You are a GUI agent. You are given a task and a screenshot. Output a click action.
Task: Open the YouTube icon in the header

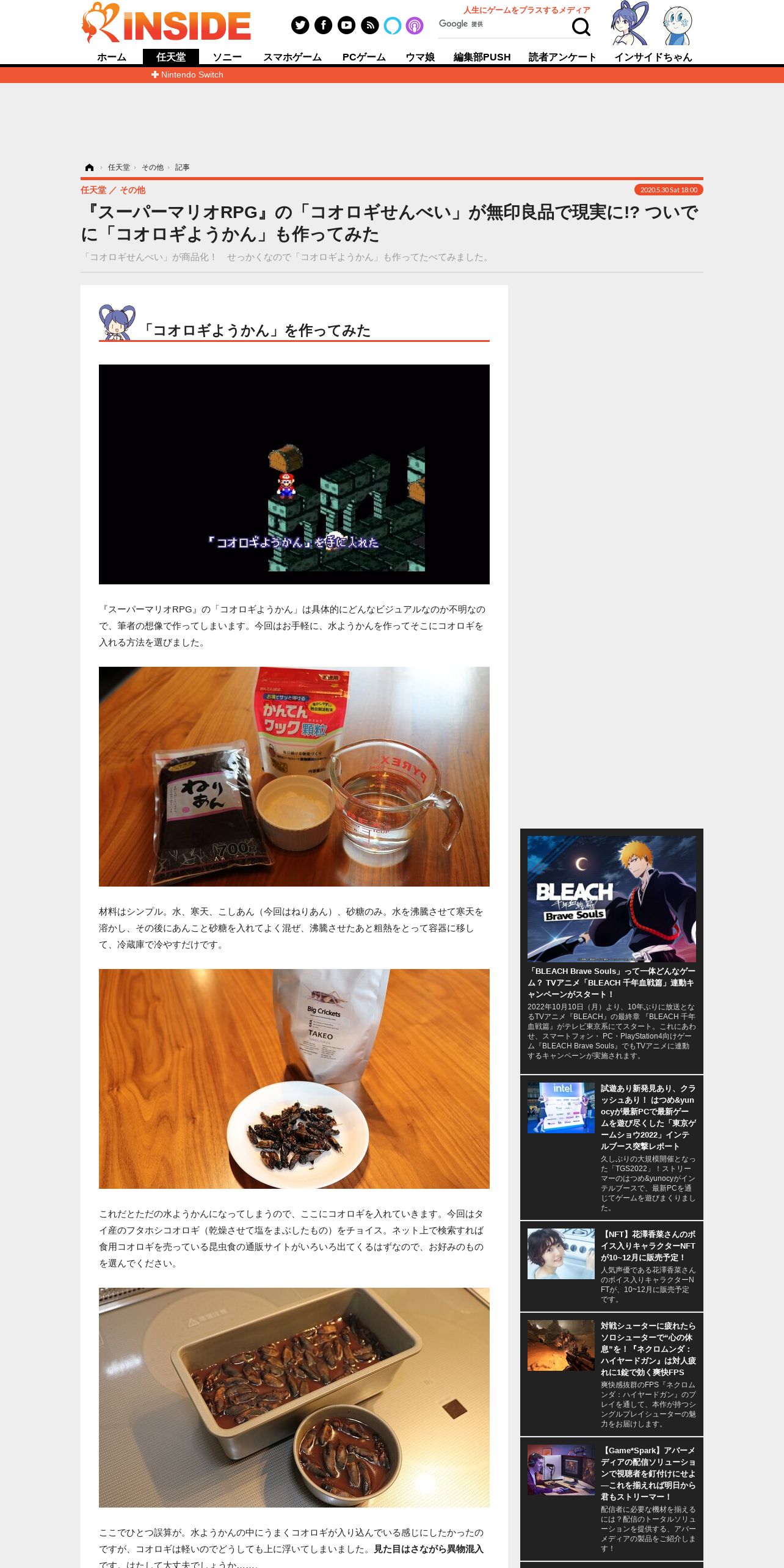346,25
